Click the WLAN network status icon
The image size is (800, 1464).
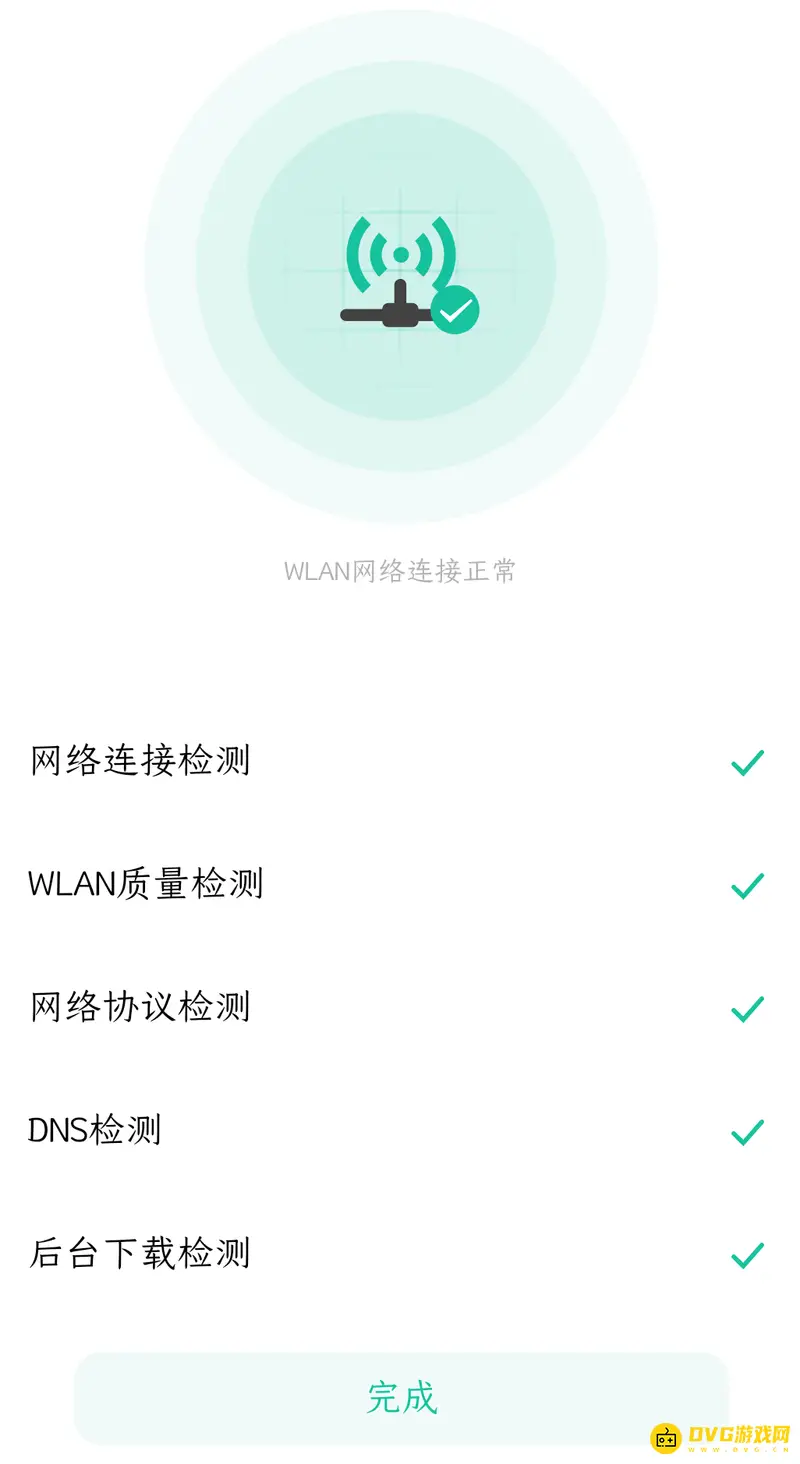[x=400, y=270]
